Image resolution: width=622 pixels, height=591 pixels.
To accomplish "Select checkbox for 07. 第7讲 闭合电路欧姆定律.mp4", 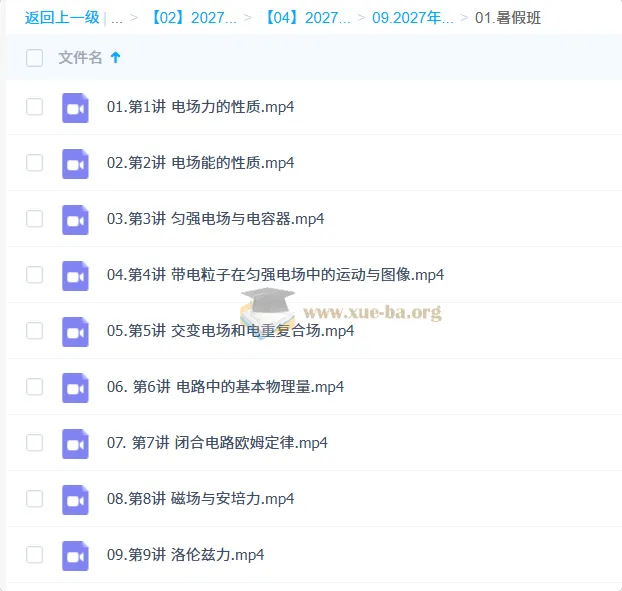I will tap(35, 443).
